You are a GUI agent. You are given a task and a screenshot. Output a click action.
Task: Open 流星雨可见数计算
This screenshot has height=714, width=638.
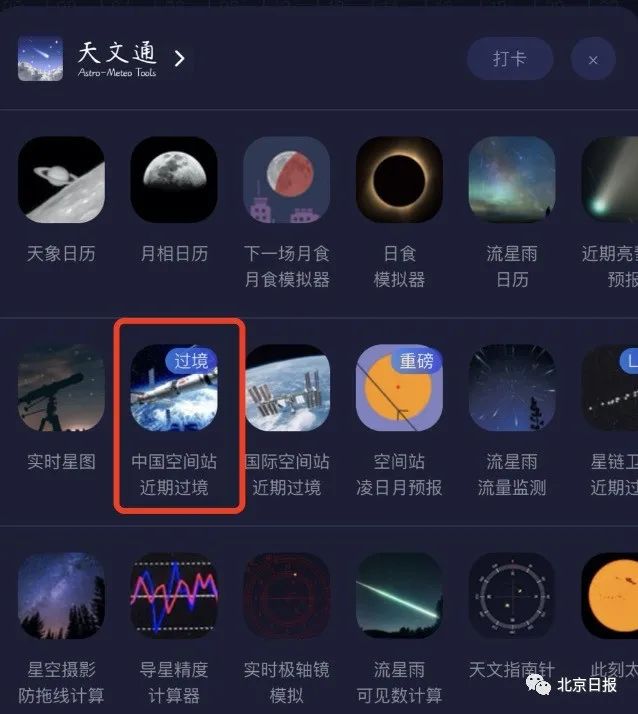tap(399, 596)
